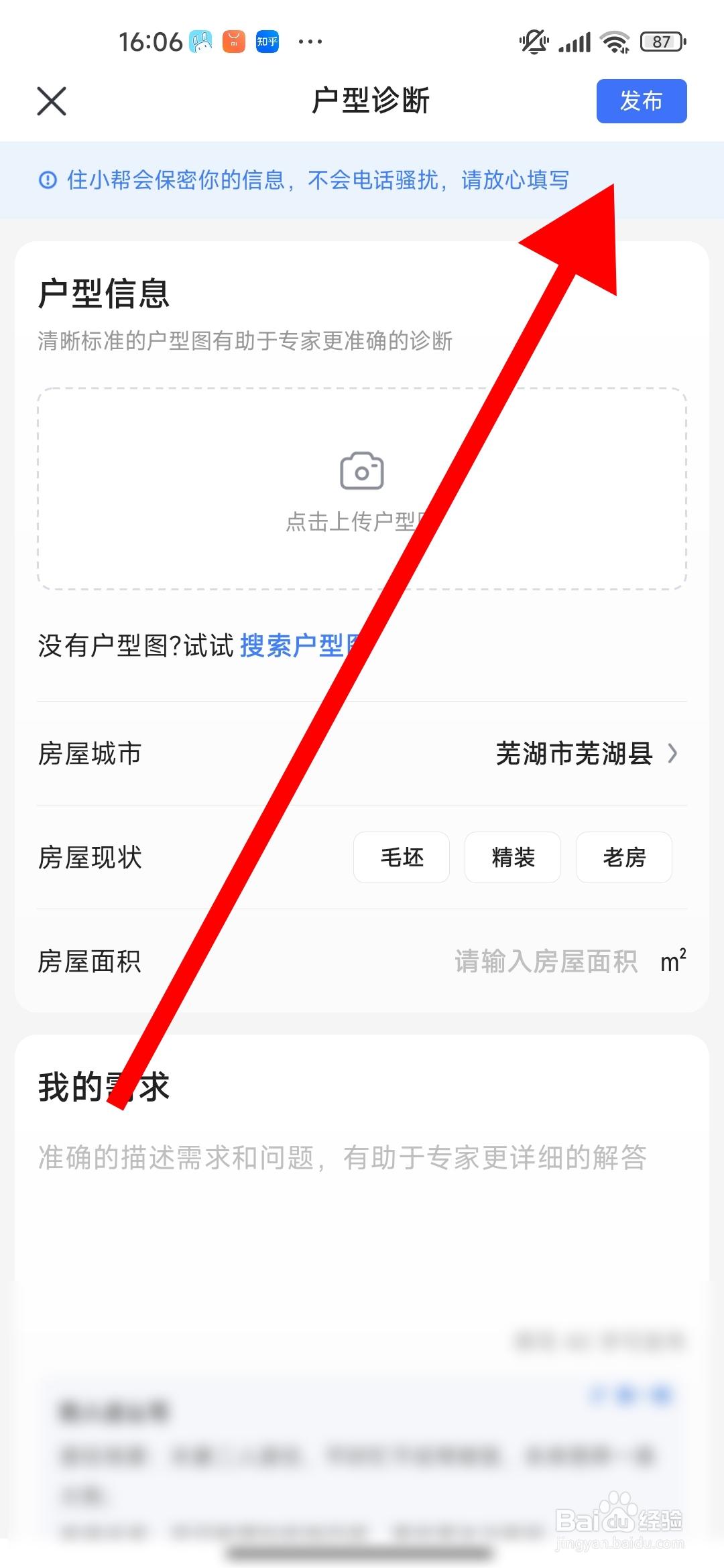Viewport: 724px width, 1568px height.
Task: Tap the Zhihu notification icon in status bar
Action: pos(266,42)
